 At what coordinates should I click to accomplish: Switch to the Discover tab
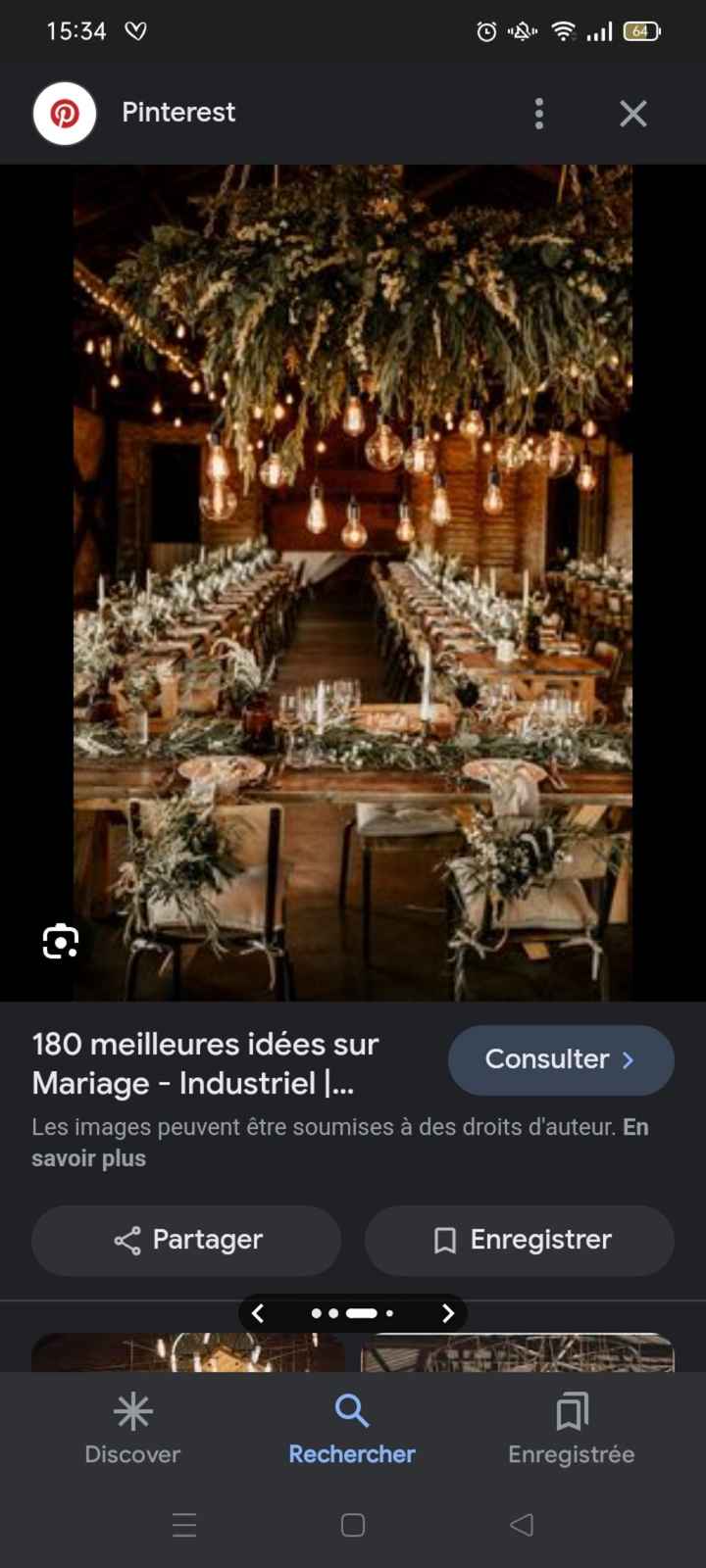[x=132, y=1429]
